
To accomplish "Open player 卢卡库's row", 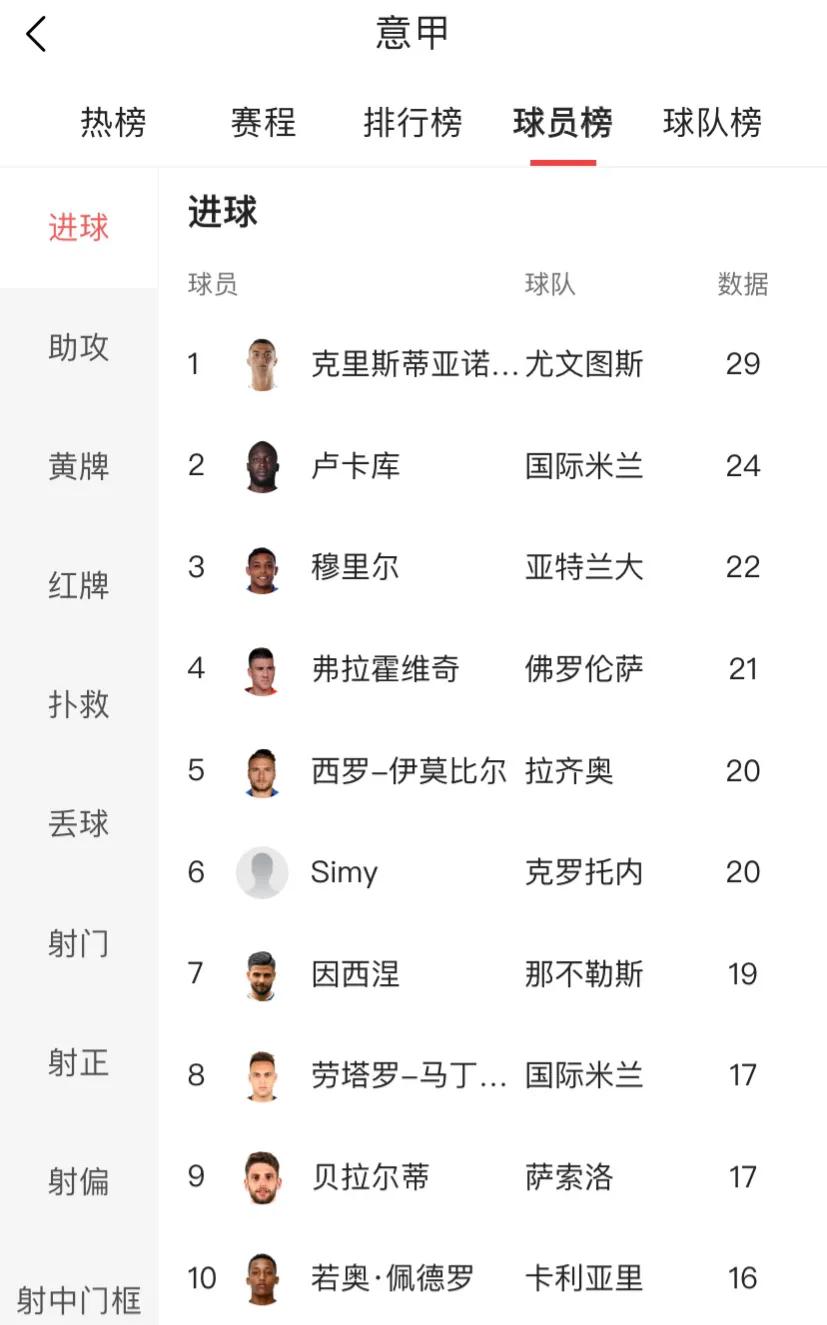I will click(x=355, y=466).
